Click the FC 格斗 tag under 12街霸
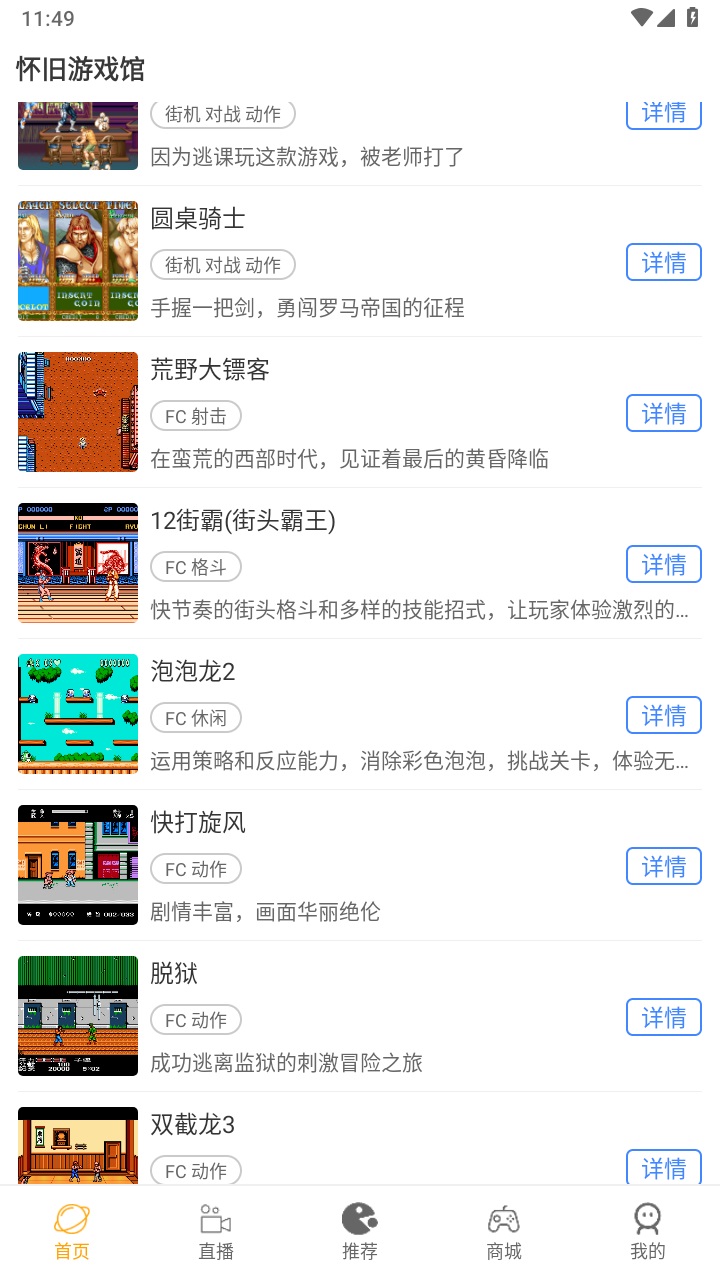Screen dimensions: 720x1280 196,566
